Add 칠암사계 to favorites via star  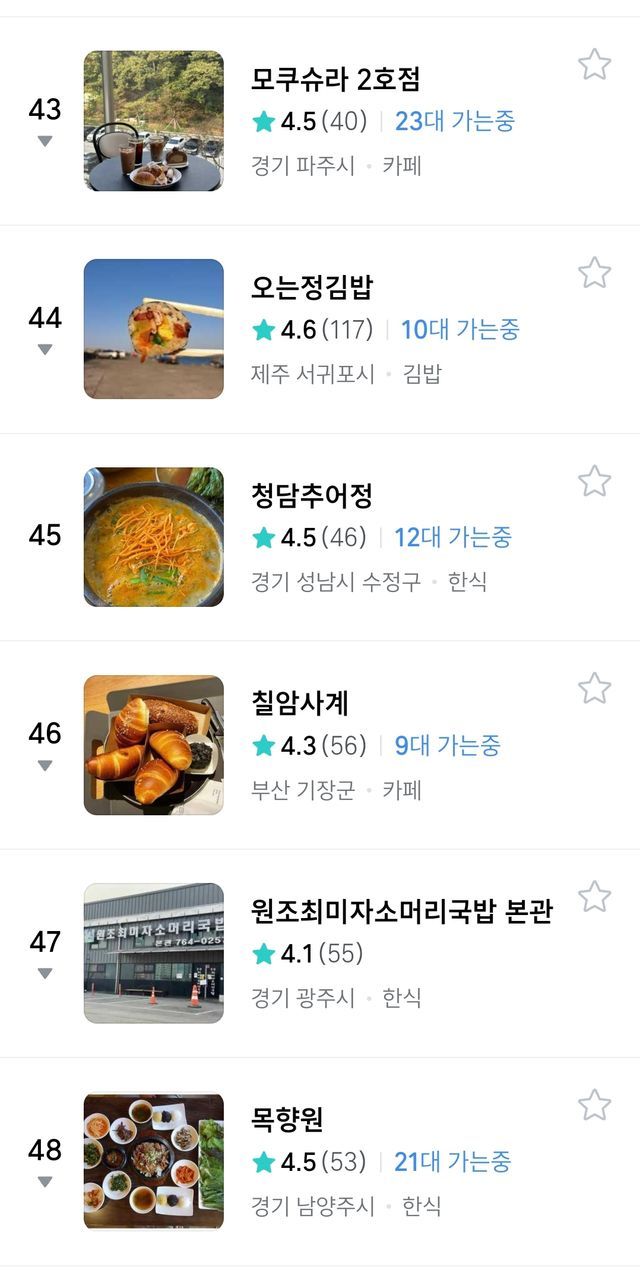pos(594,689)
